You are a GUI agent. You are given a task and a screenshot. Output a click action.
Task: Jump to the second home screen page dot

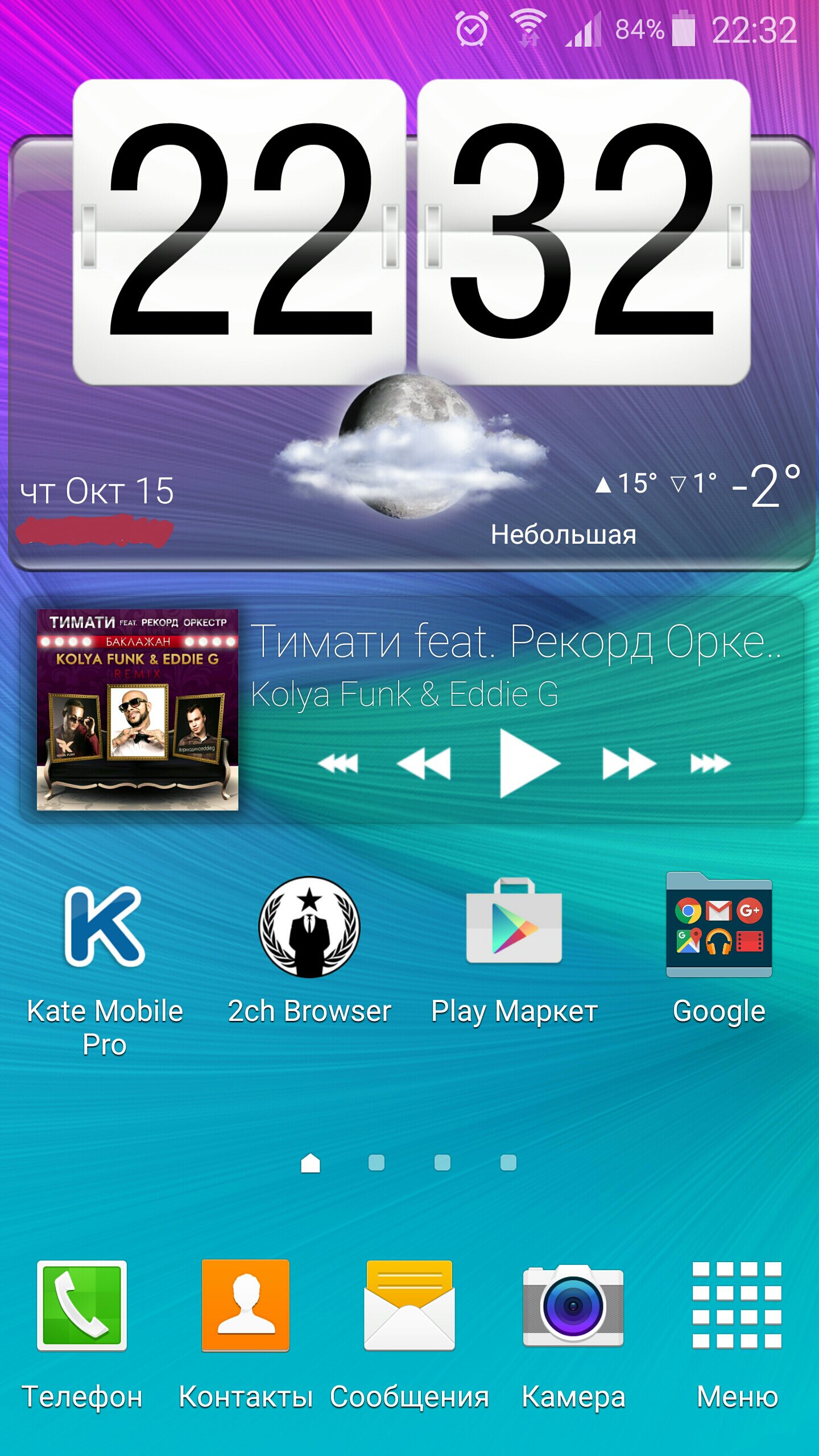click(x=377, y=1163)
